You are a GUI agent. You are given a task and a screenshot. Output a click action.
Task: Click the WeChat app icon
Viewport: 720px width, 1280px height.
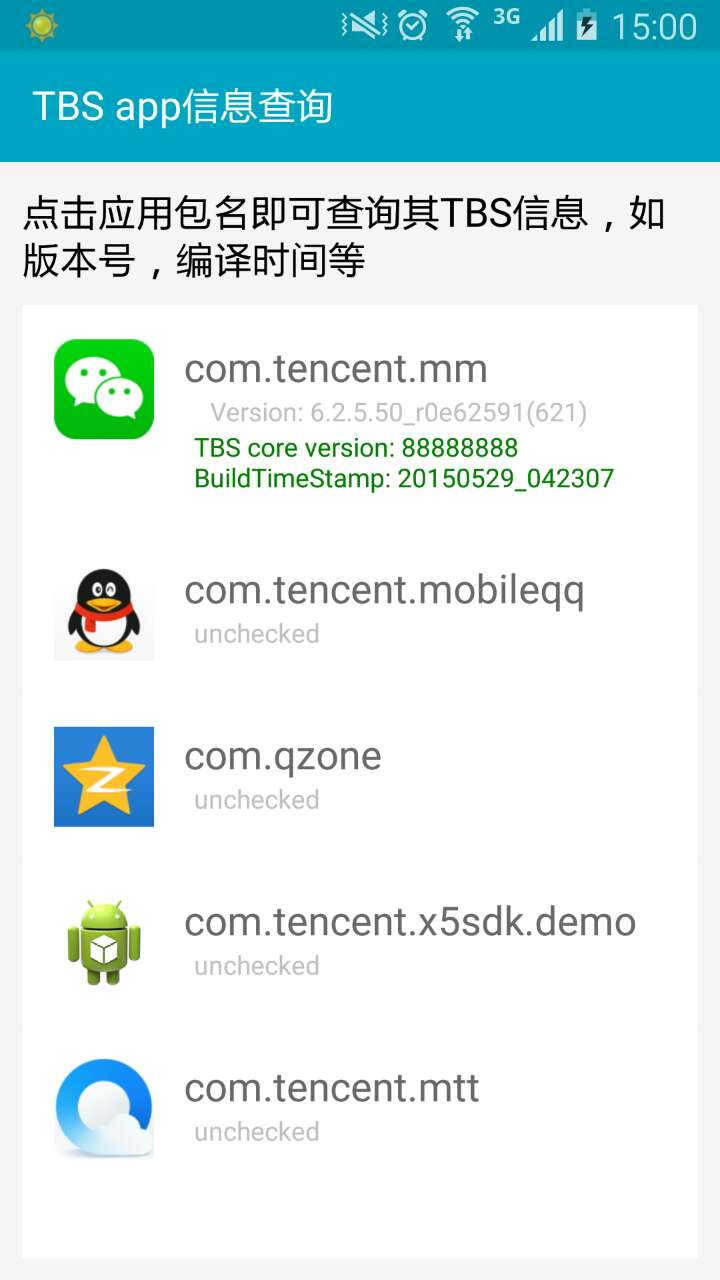click(x=105, y=389)
